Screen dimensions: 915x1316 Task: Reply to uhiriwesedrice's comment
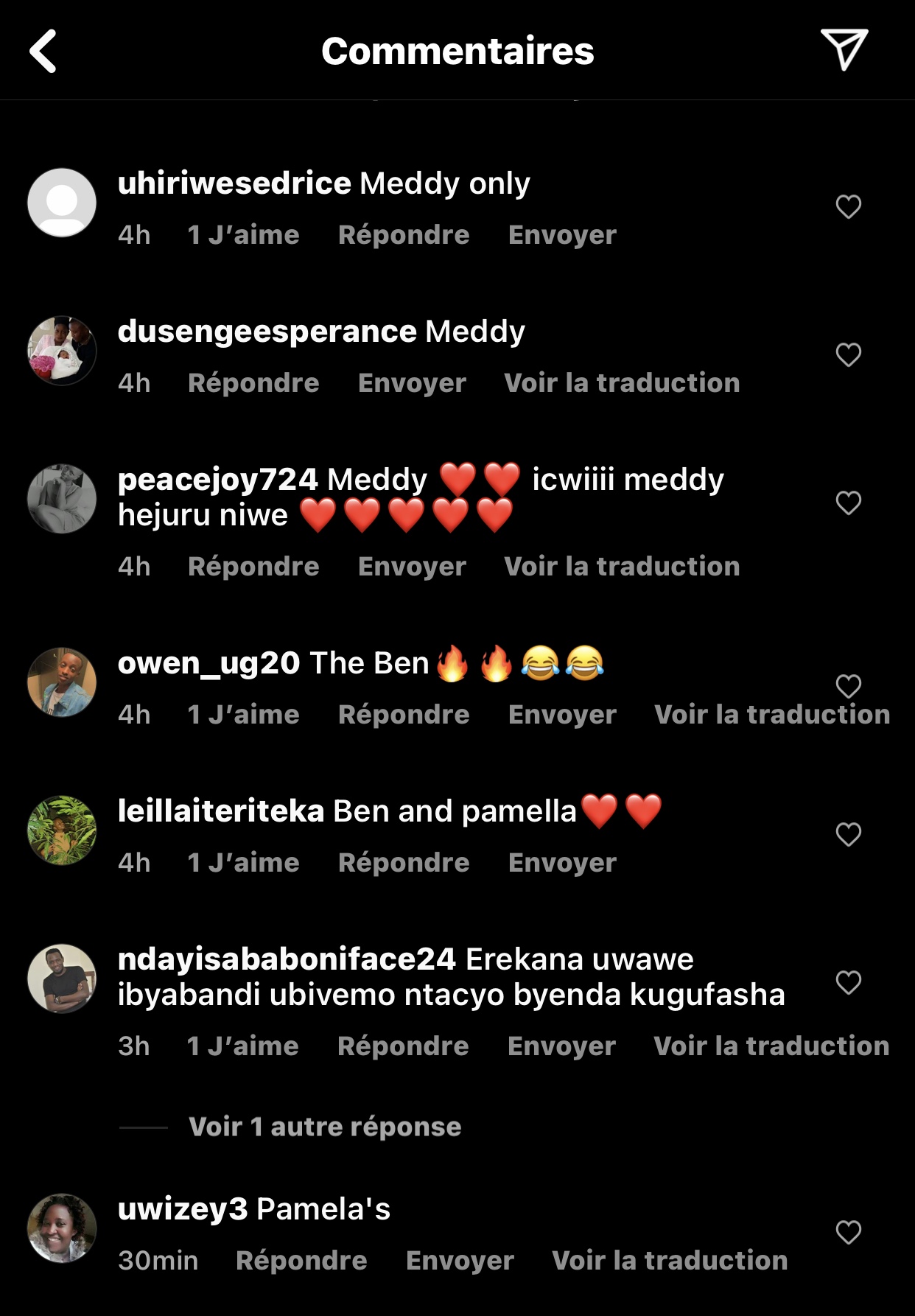coord(403,235)
